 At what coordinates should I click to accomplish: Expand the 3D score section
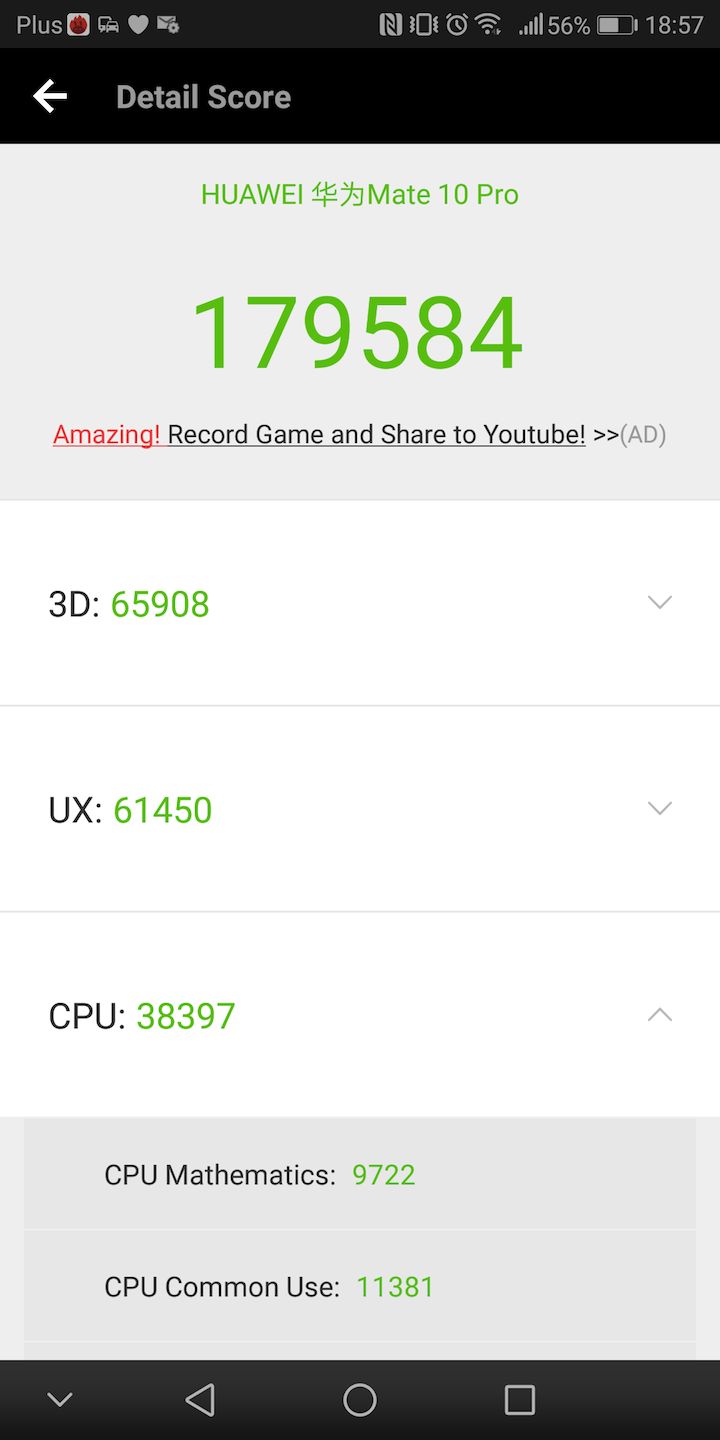click(x=659, y=603)
